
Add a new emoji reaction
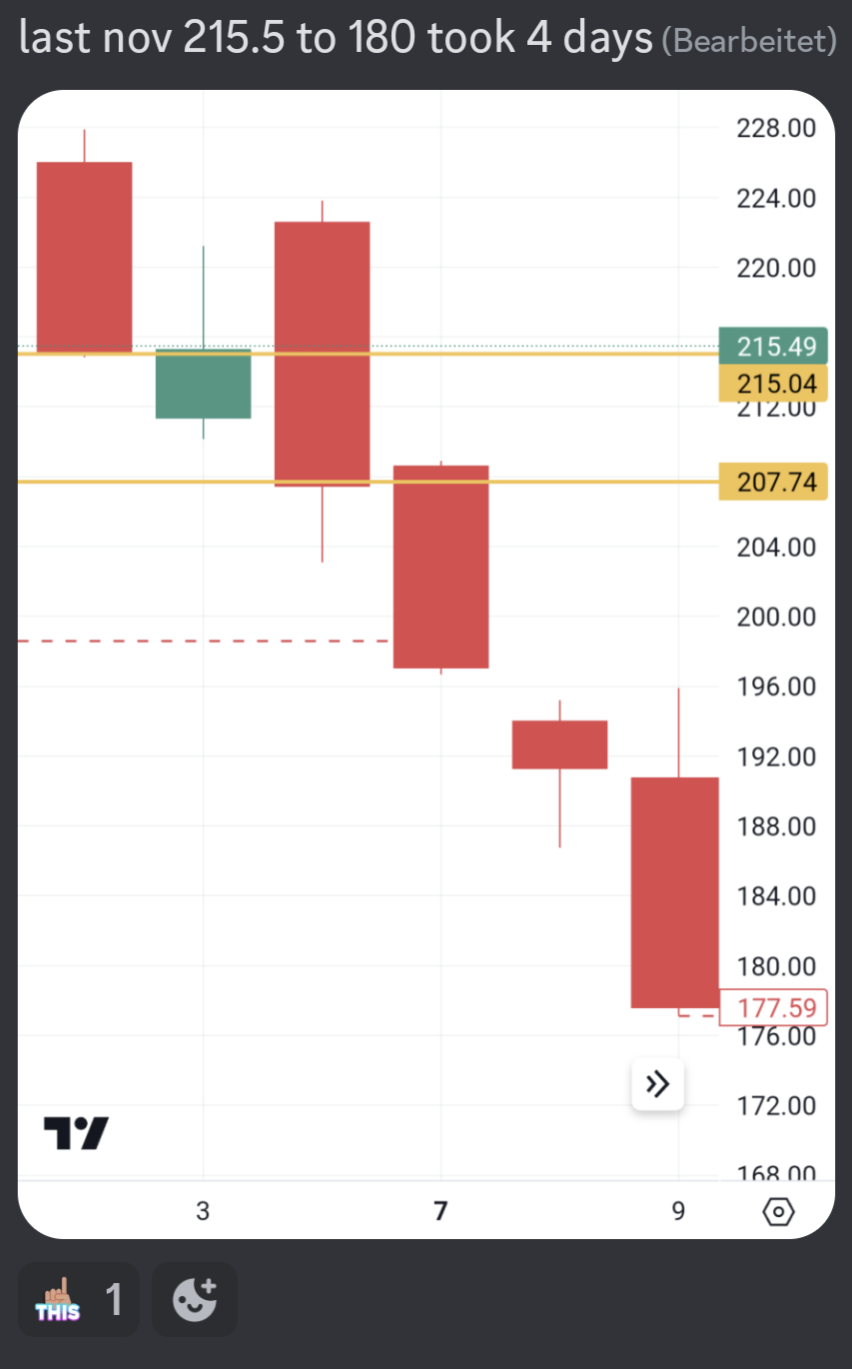coord(195,1299)
